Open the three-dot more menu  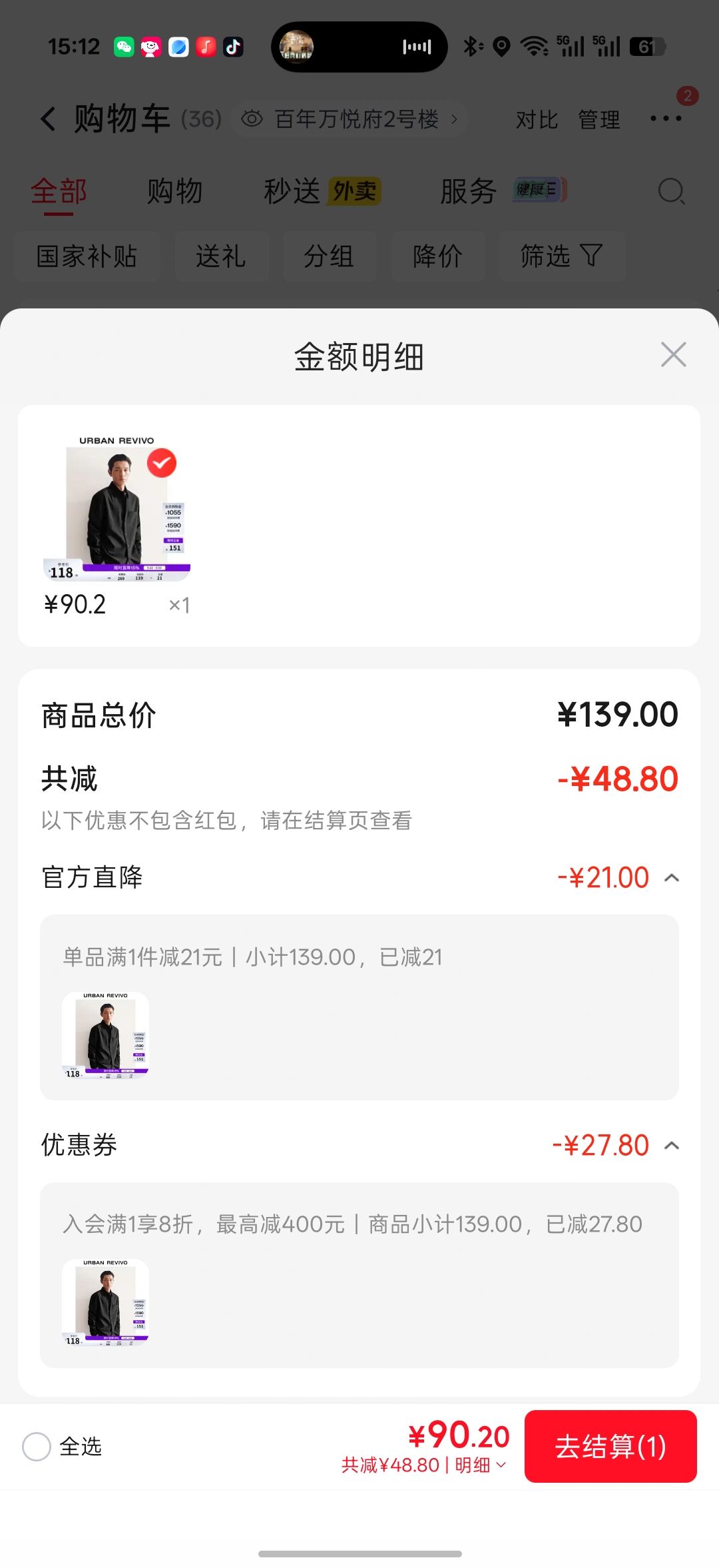(x=666, y=119)
